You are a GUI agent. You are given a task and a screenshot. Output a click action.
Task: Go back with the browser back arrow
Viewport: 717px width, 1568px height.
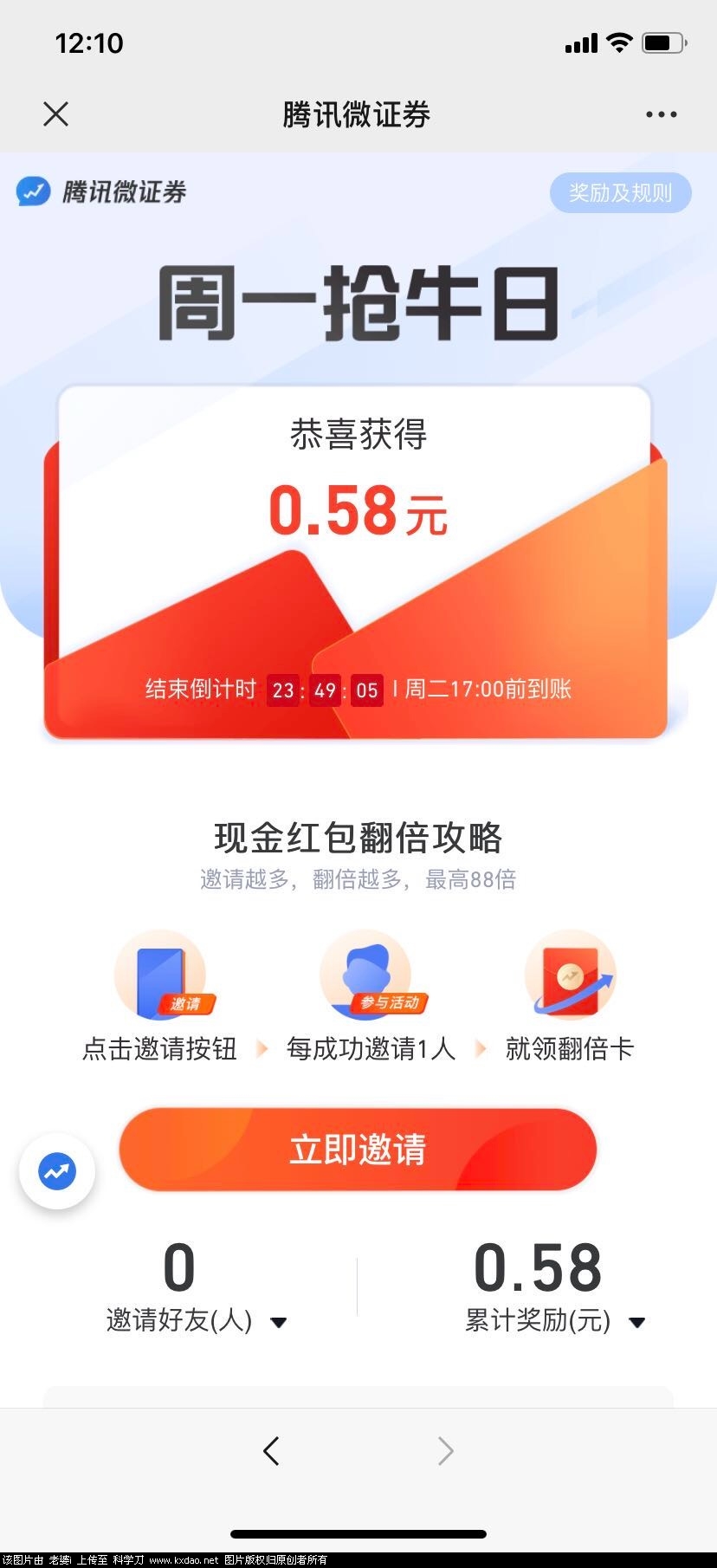271,1450
